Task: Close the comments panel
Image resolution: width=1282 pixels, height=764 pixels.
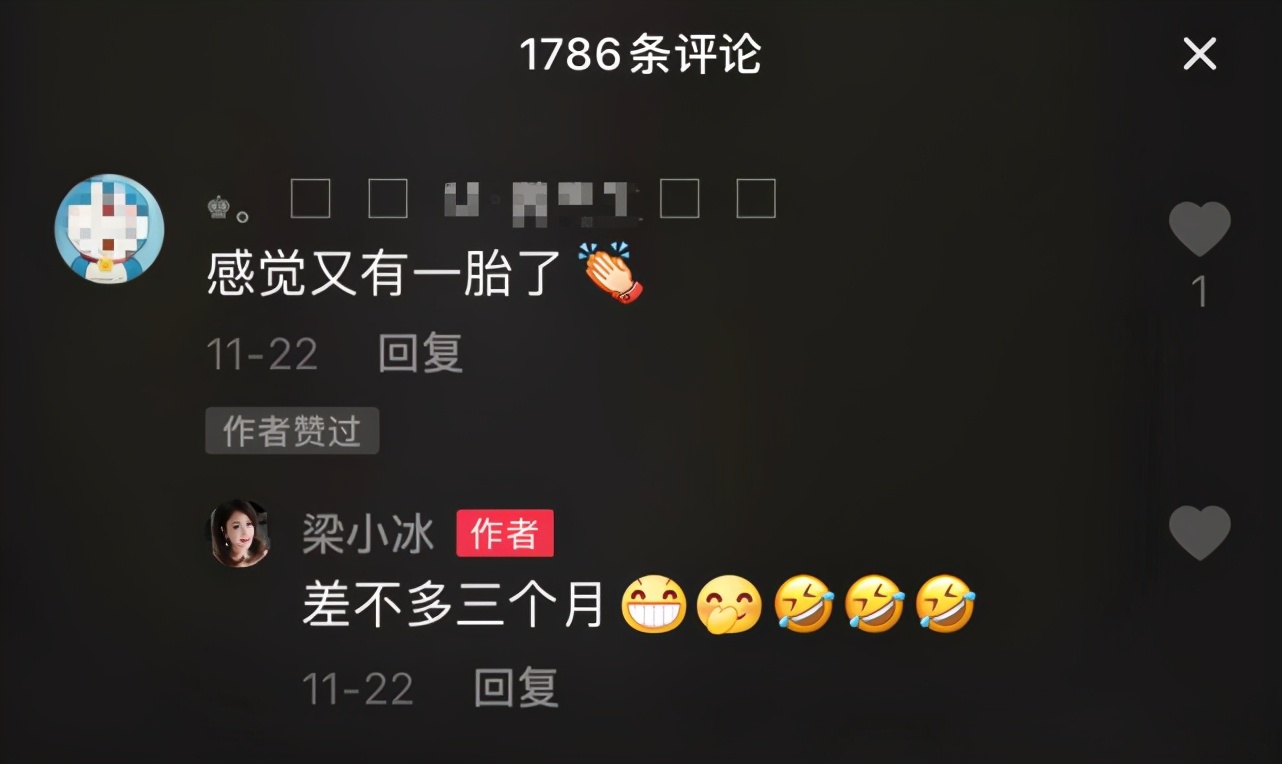Action: click(x=1199, y=54)
